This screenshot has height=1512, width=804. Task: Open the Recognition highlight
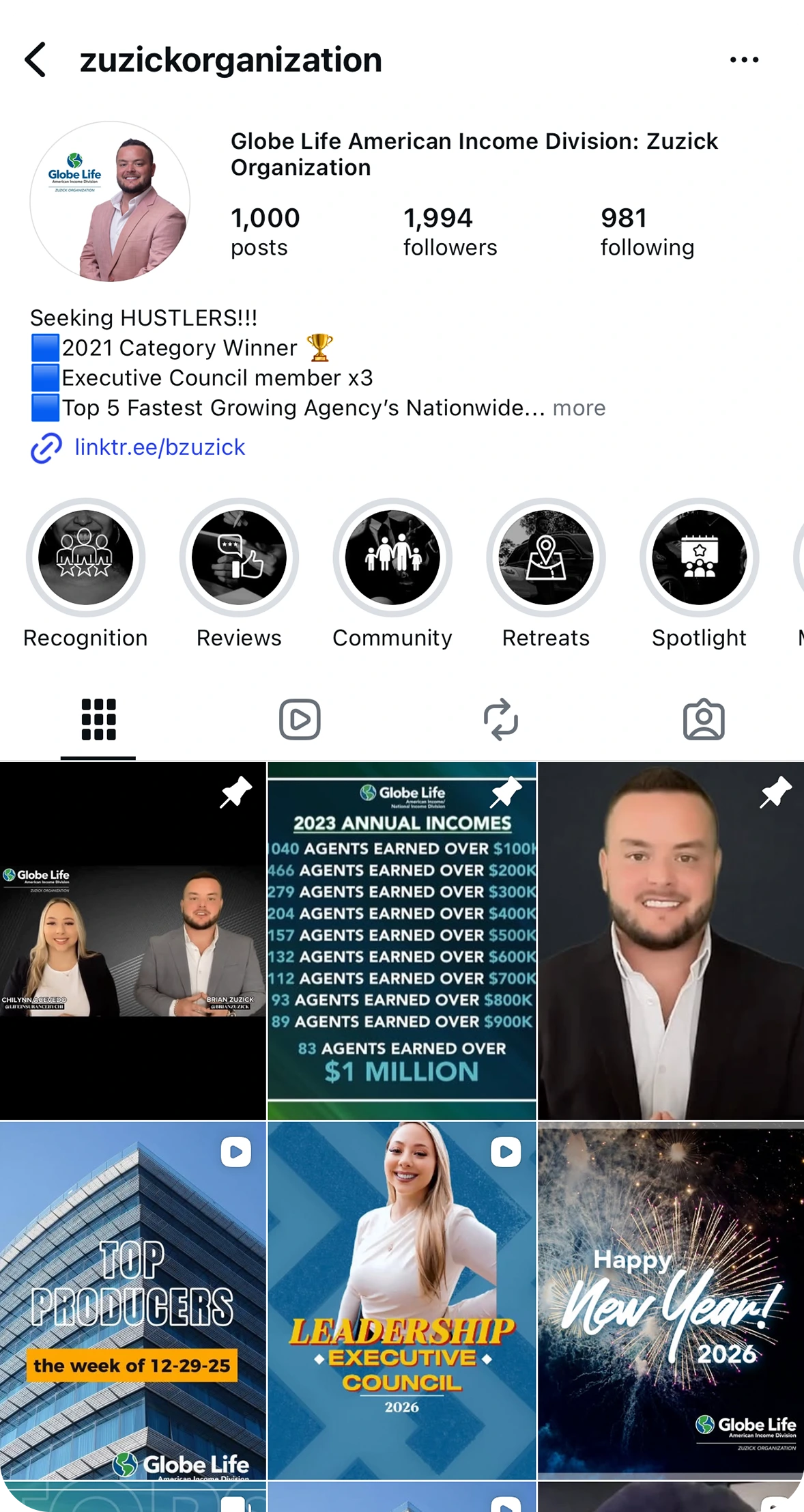85,558
